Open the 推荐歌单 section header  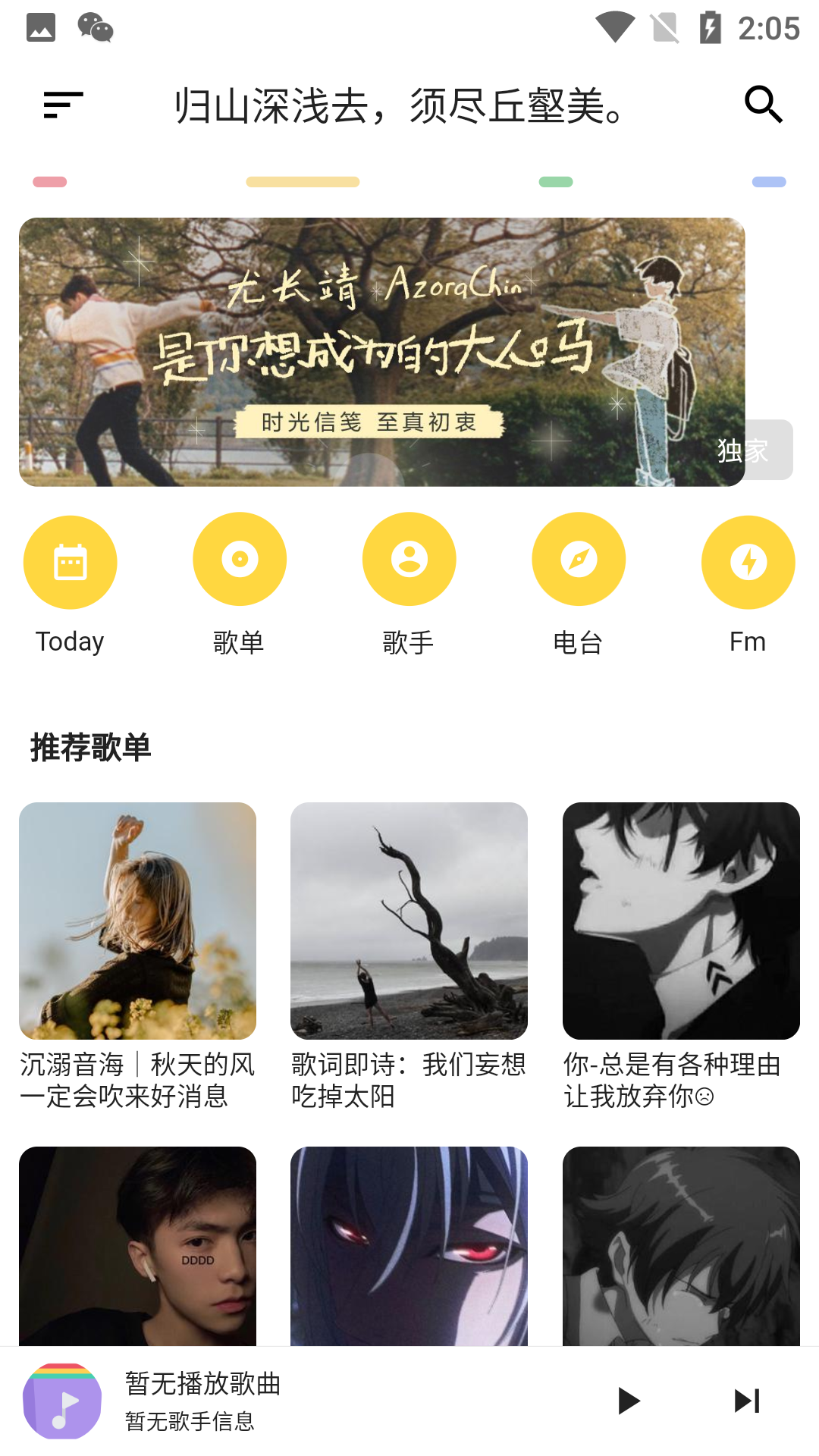(91, 747)
